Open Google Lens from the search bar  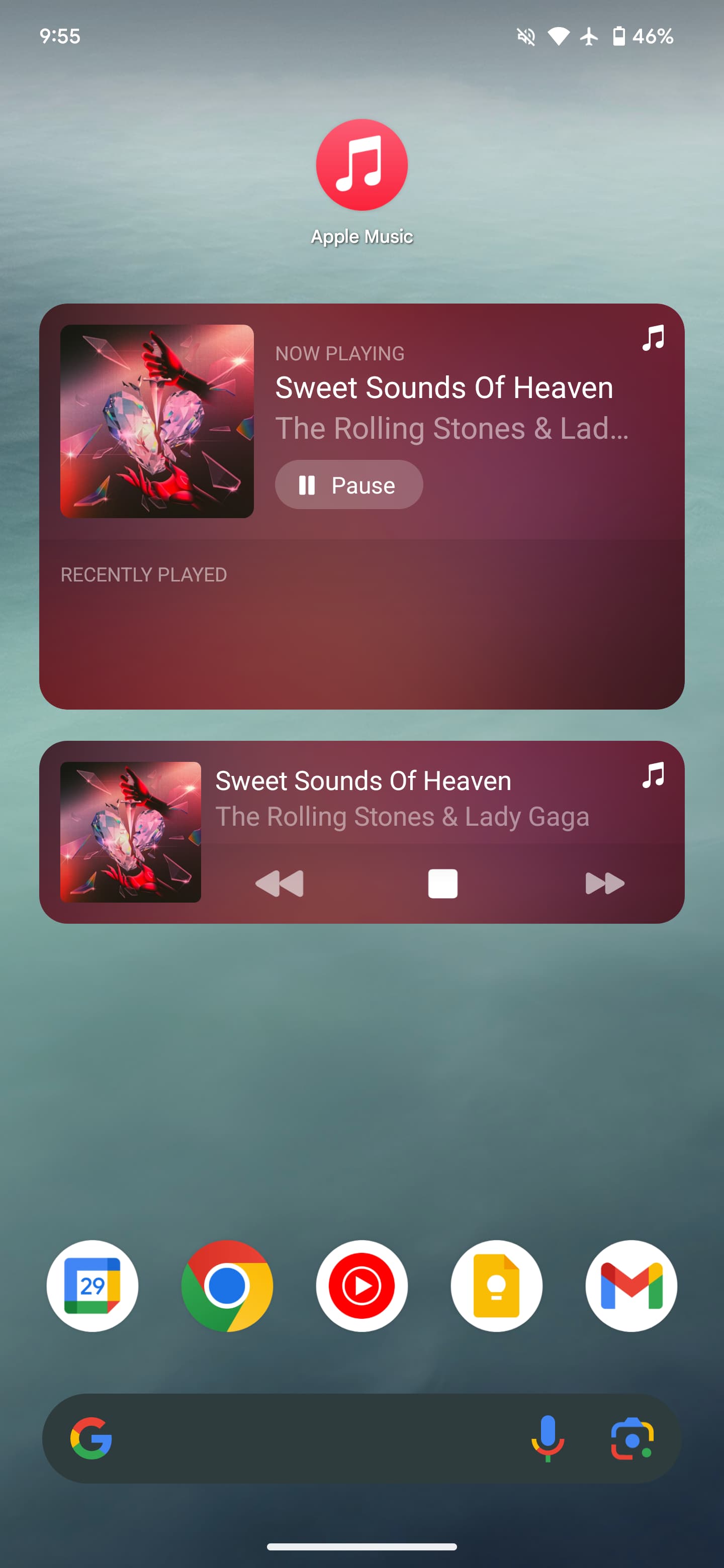point(632,1438)
